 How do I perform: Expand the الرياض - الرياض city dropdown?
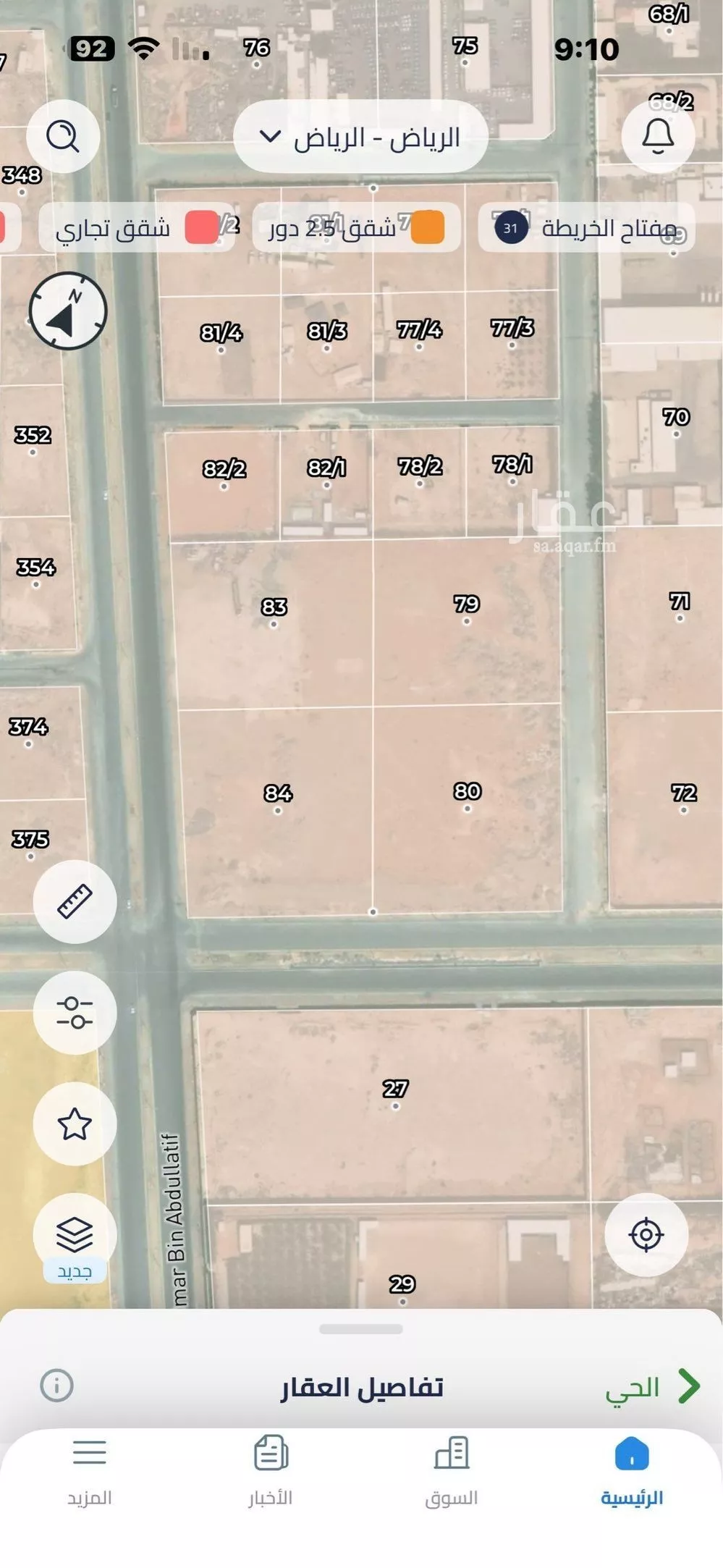coord(360,137)
